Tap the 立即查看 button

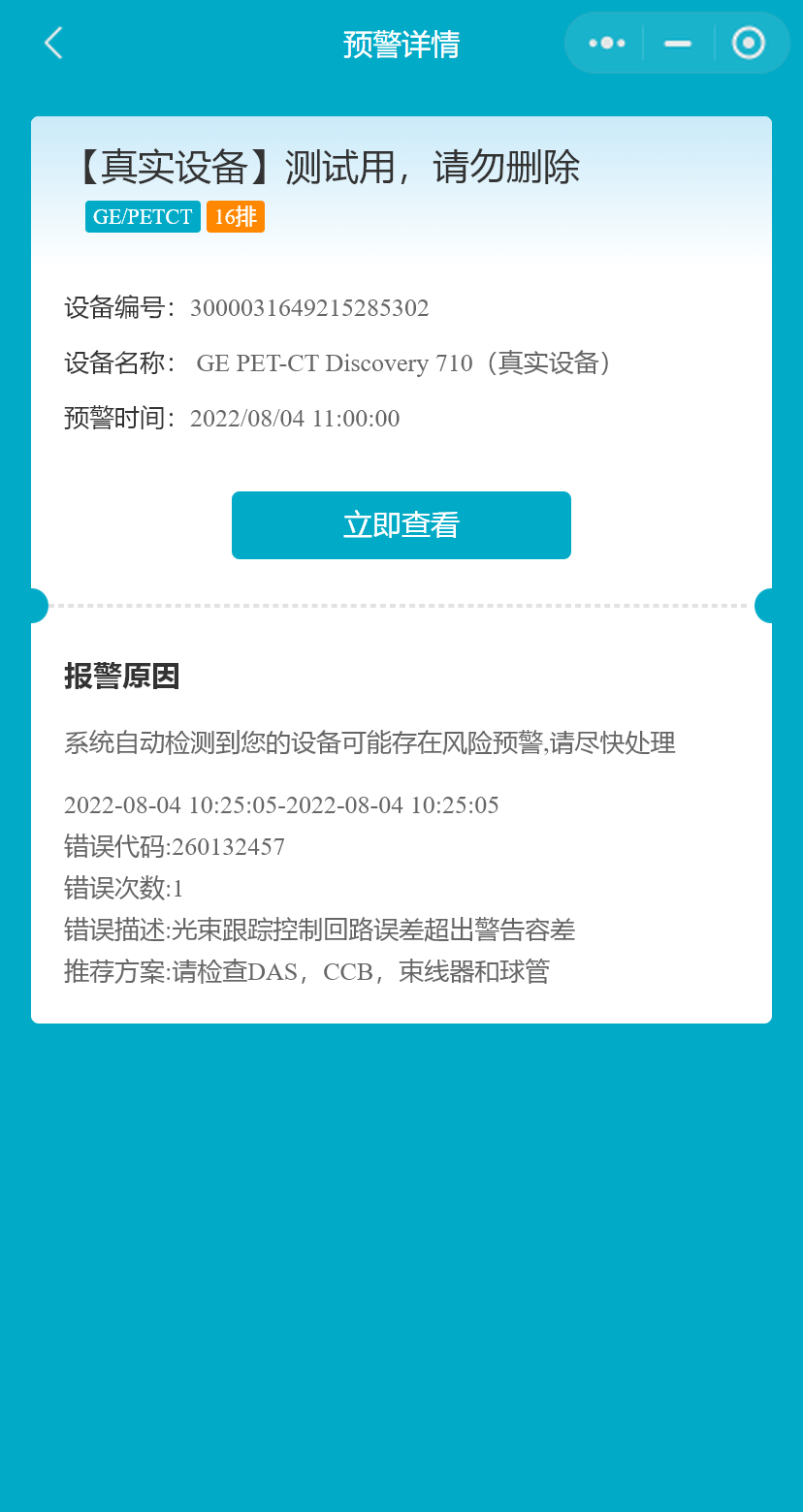pyautogui.click(x=401, y=525)
